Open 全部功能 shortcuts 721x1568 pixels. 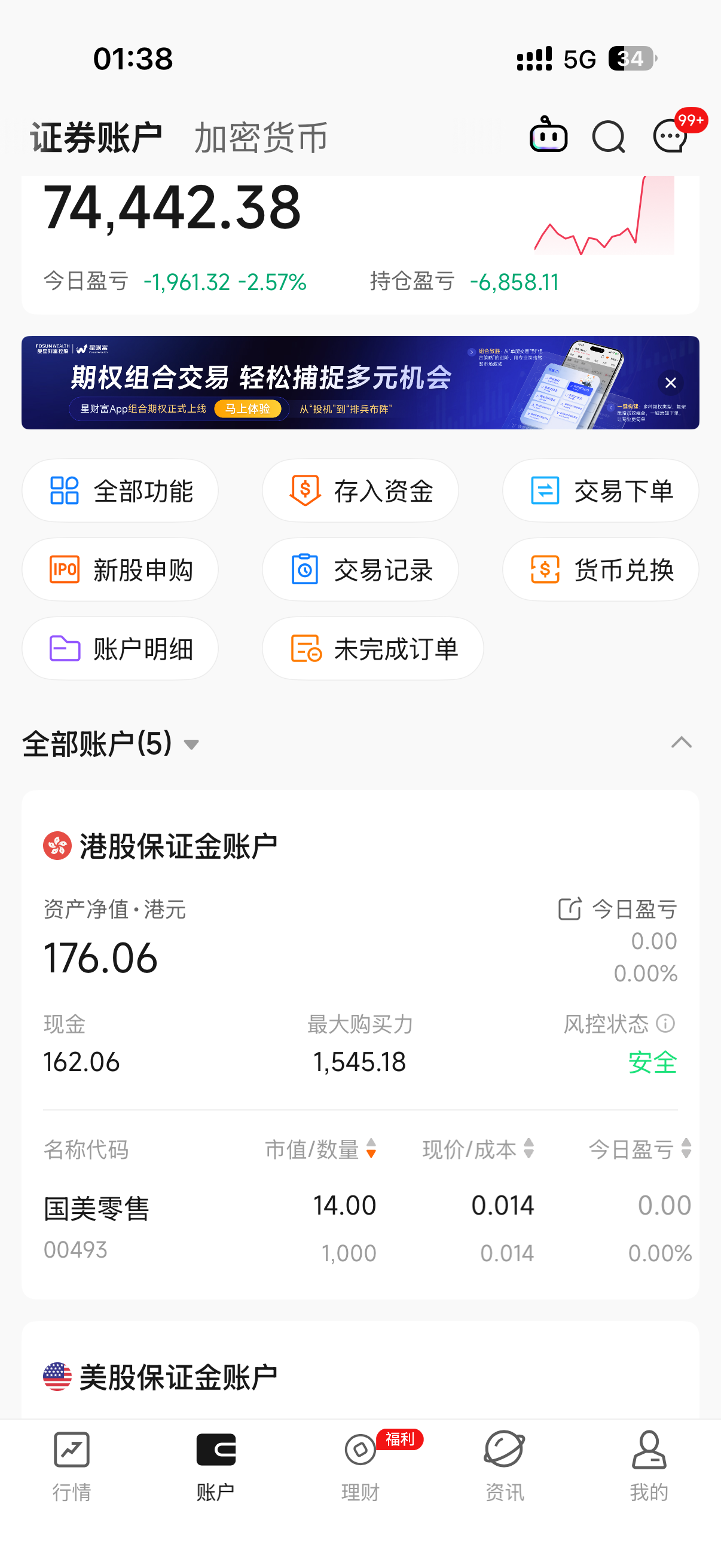[x=120, y=490]
